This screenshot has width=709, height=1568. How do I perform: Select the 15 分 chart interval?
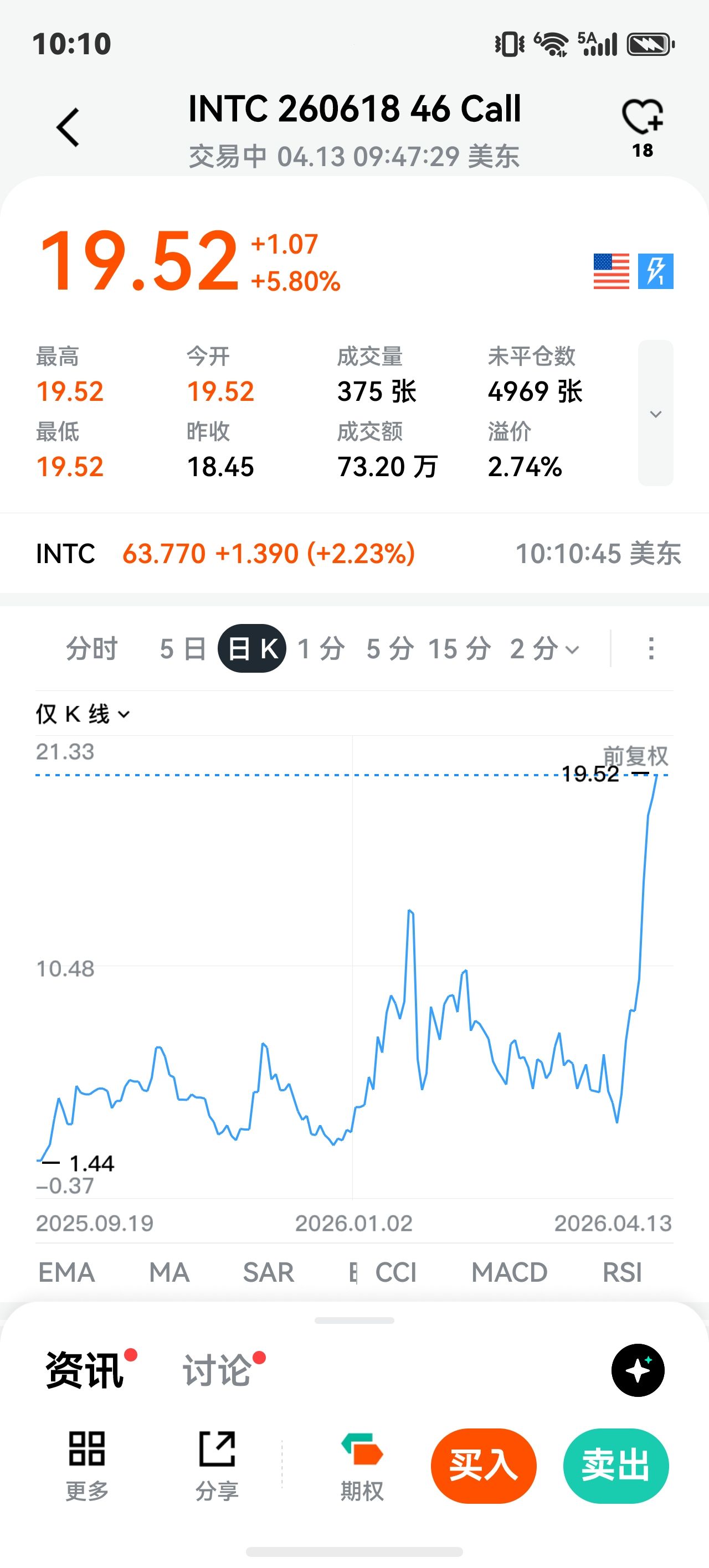(x=459, y=649)
